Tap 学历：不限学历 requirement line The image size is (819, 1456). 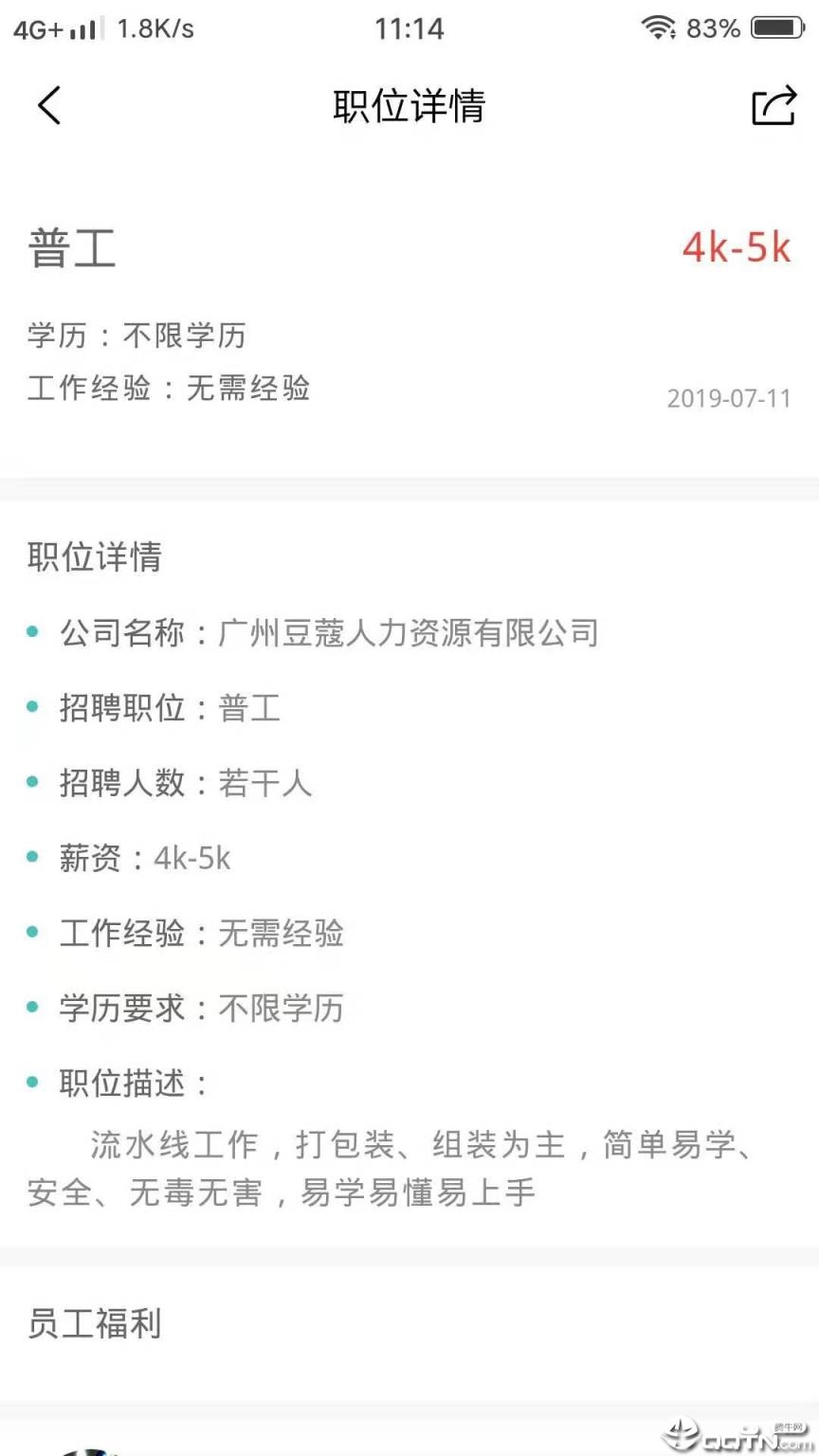click(x=136, y=336)
